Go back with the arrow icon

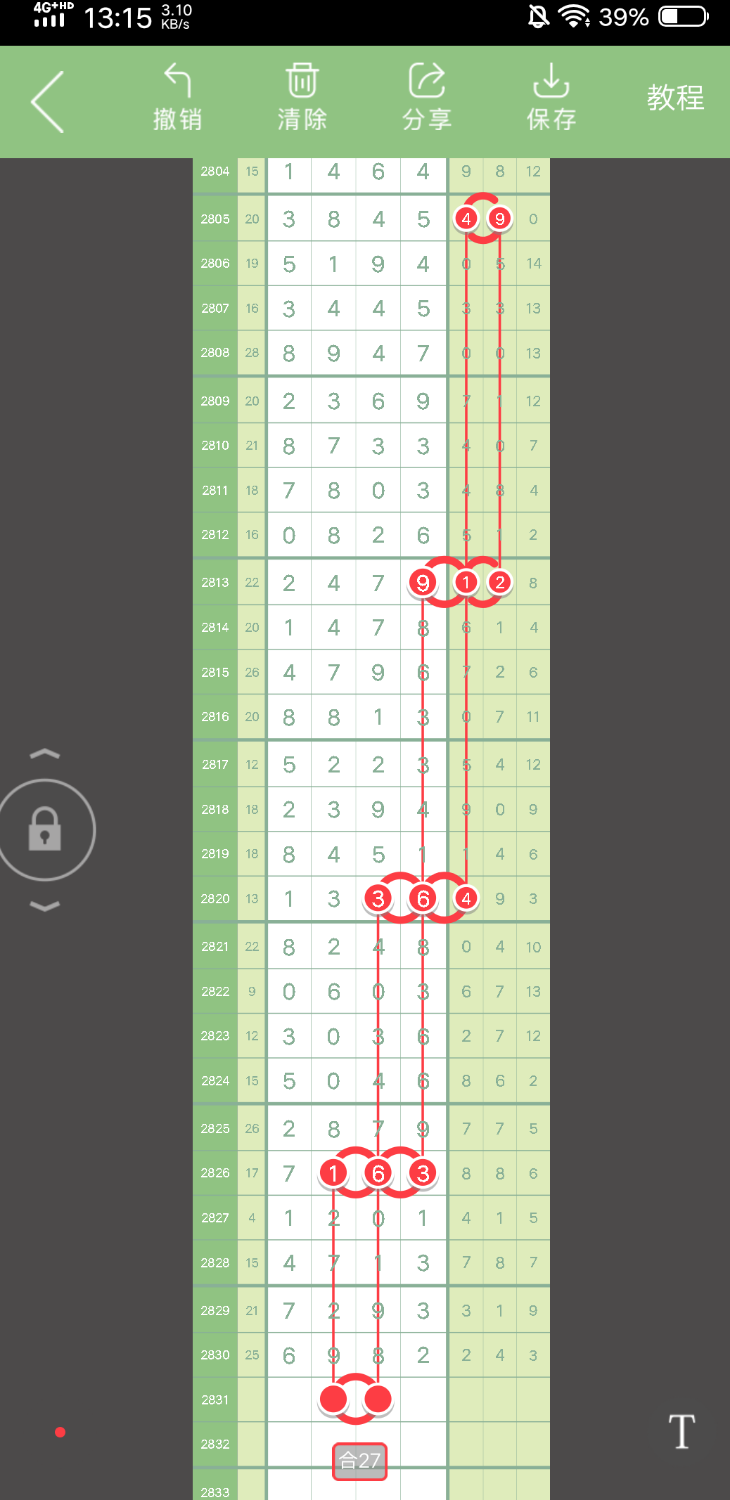(47, 102)
